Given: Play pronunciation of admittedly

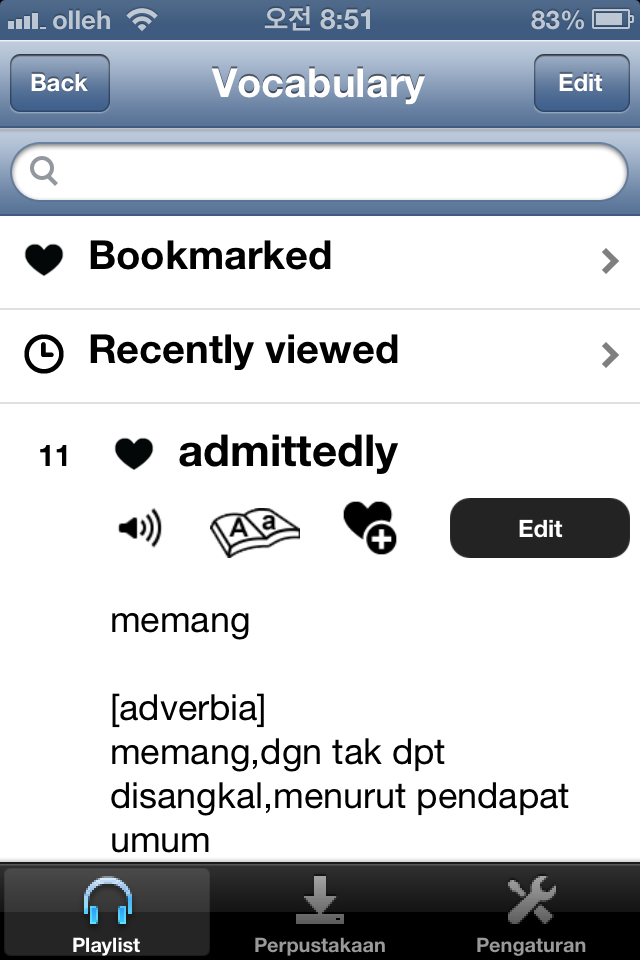Looking at the screenshot, I should pos(139,528).
